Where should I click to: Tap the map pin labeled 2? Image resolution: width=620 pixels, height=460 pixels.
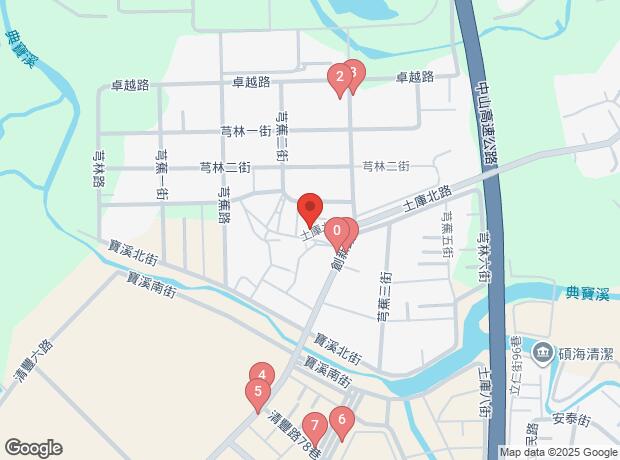[x=340, y=77]
